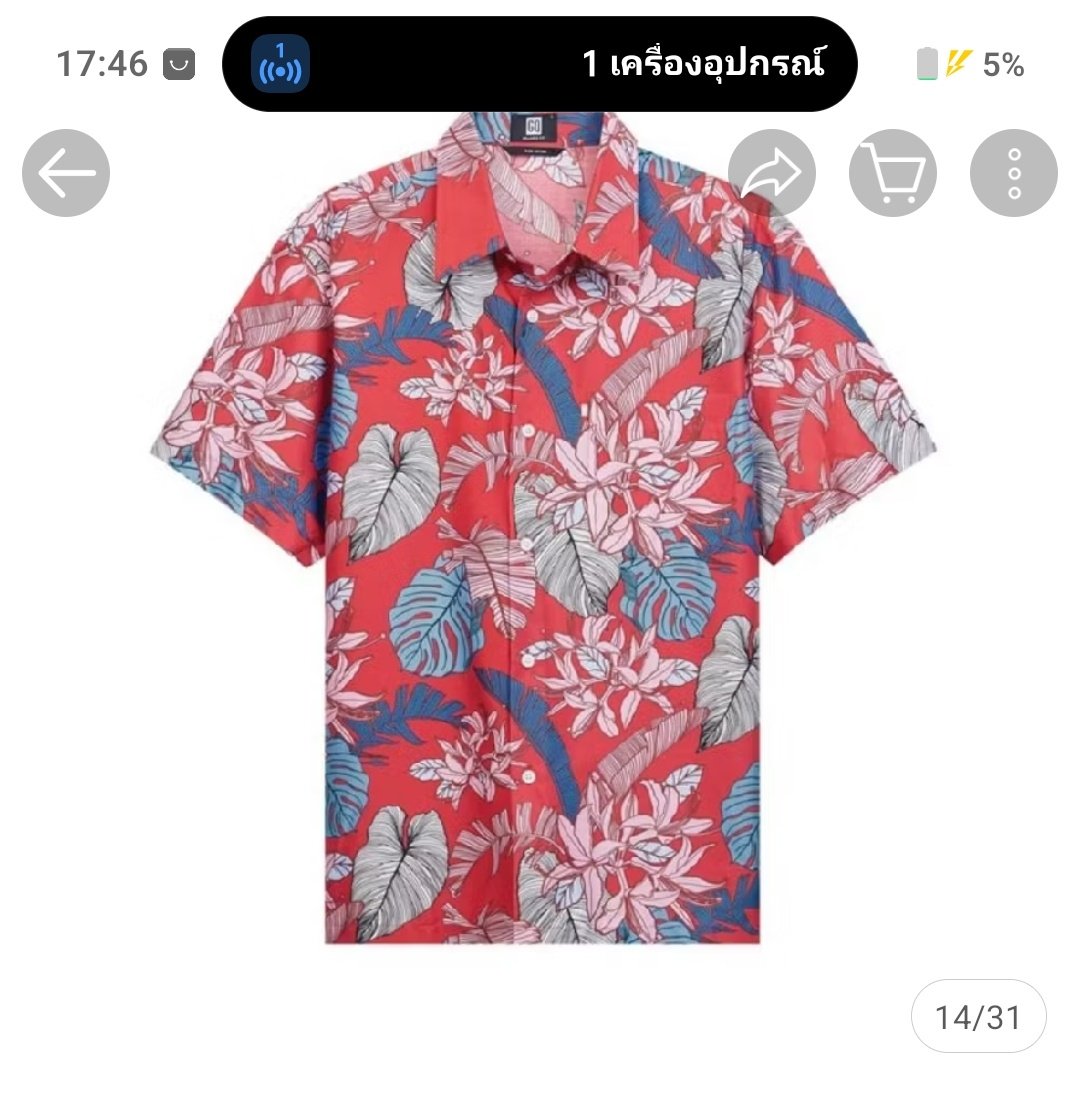1080x1114 pixels.
Task: Tap the connected device hotspot pill
Action: (539, 64)
